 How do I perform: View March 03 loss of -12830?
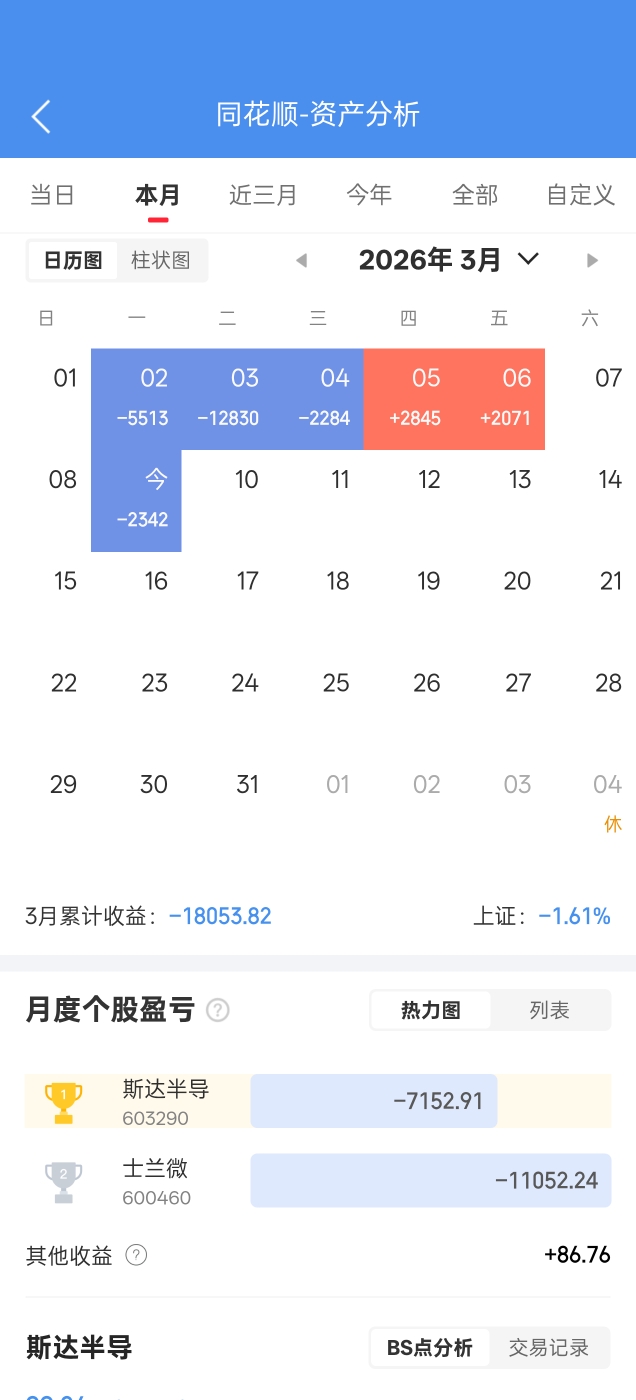(x=228, y=398)
